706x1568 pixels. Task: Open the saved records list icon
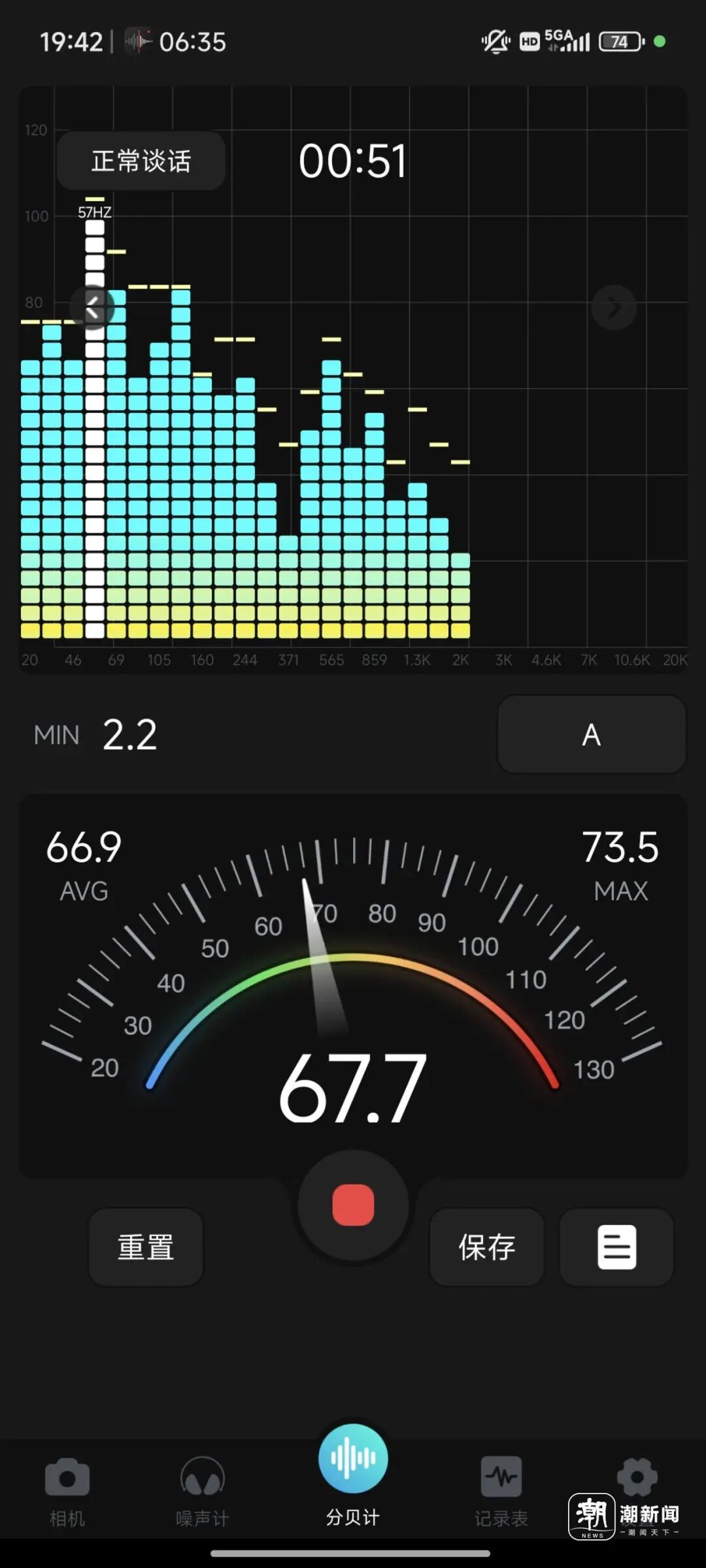(x=616, y=1247)
